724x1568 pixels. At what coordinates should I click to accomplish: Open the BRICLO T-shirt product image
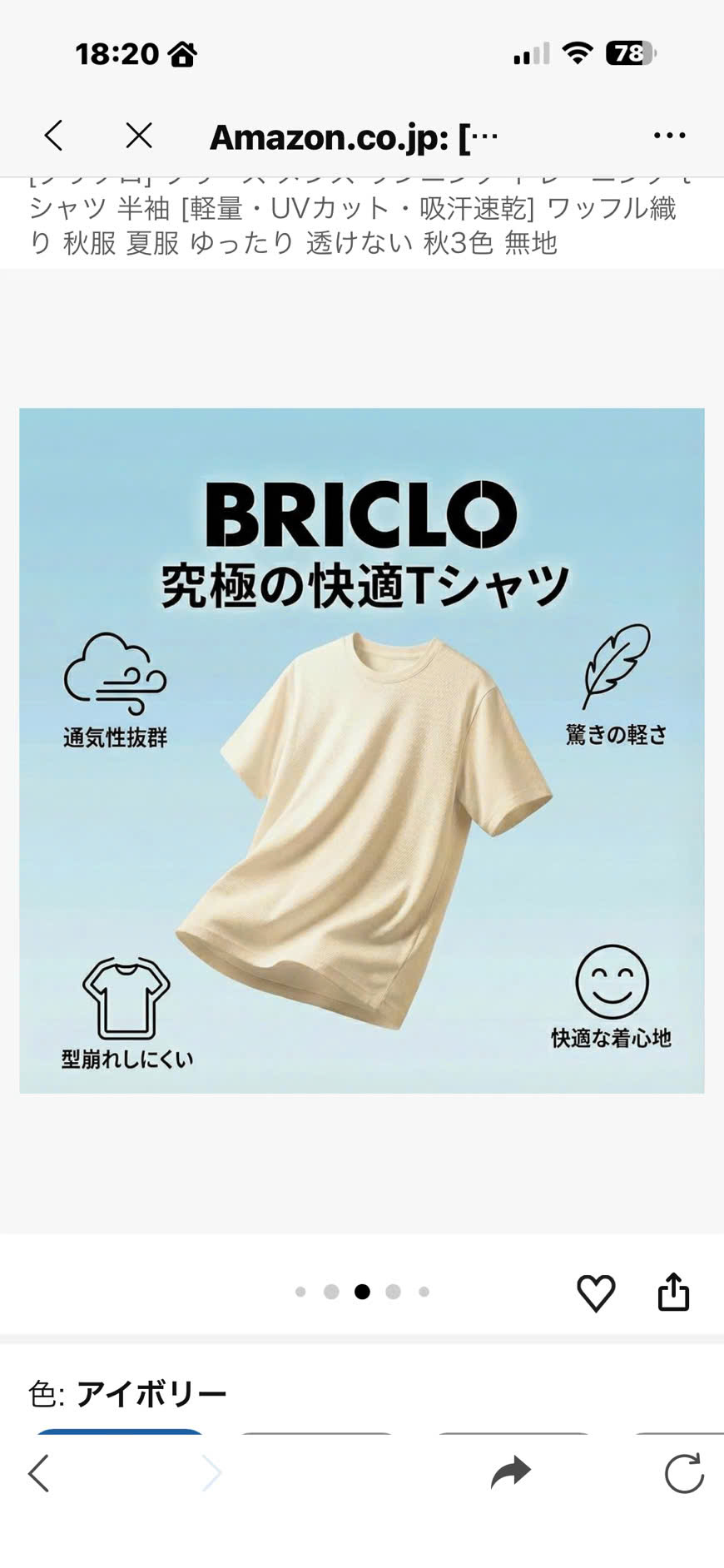click(x=362, y=751)
